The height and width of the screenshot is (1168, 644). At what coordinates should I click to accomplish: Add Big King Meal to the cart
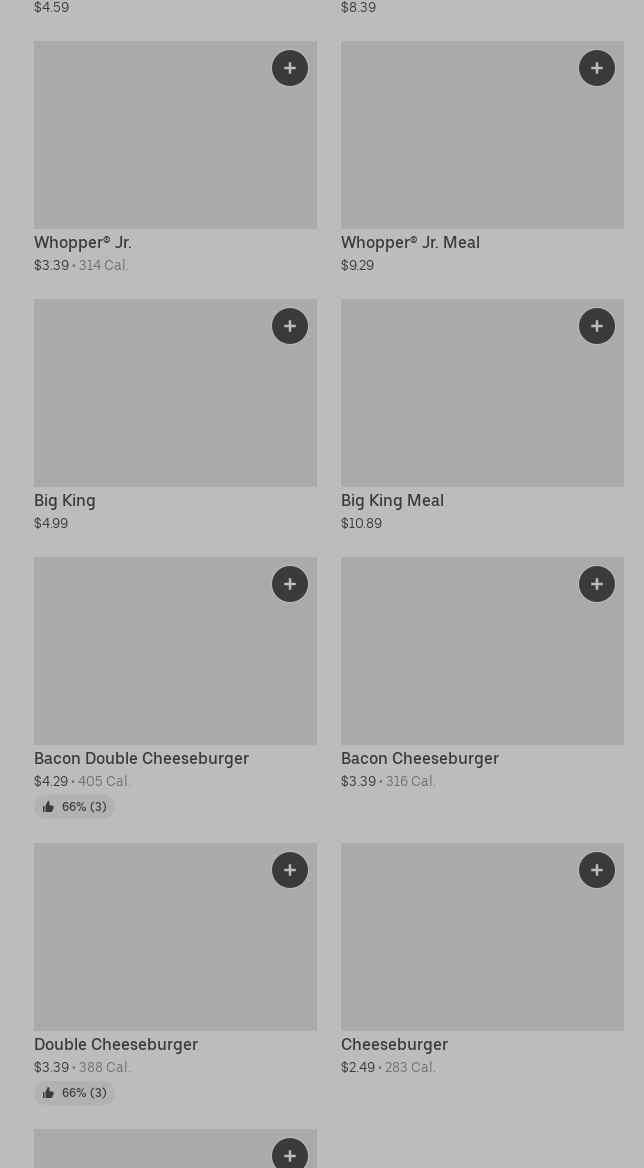[x=597, y=326]
